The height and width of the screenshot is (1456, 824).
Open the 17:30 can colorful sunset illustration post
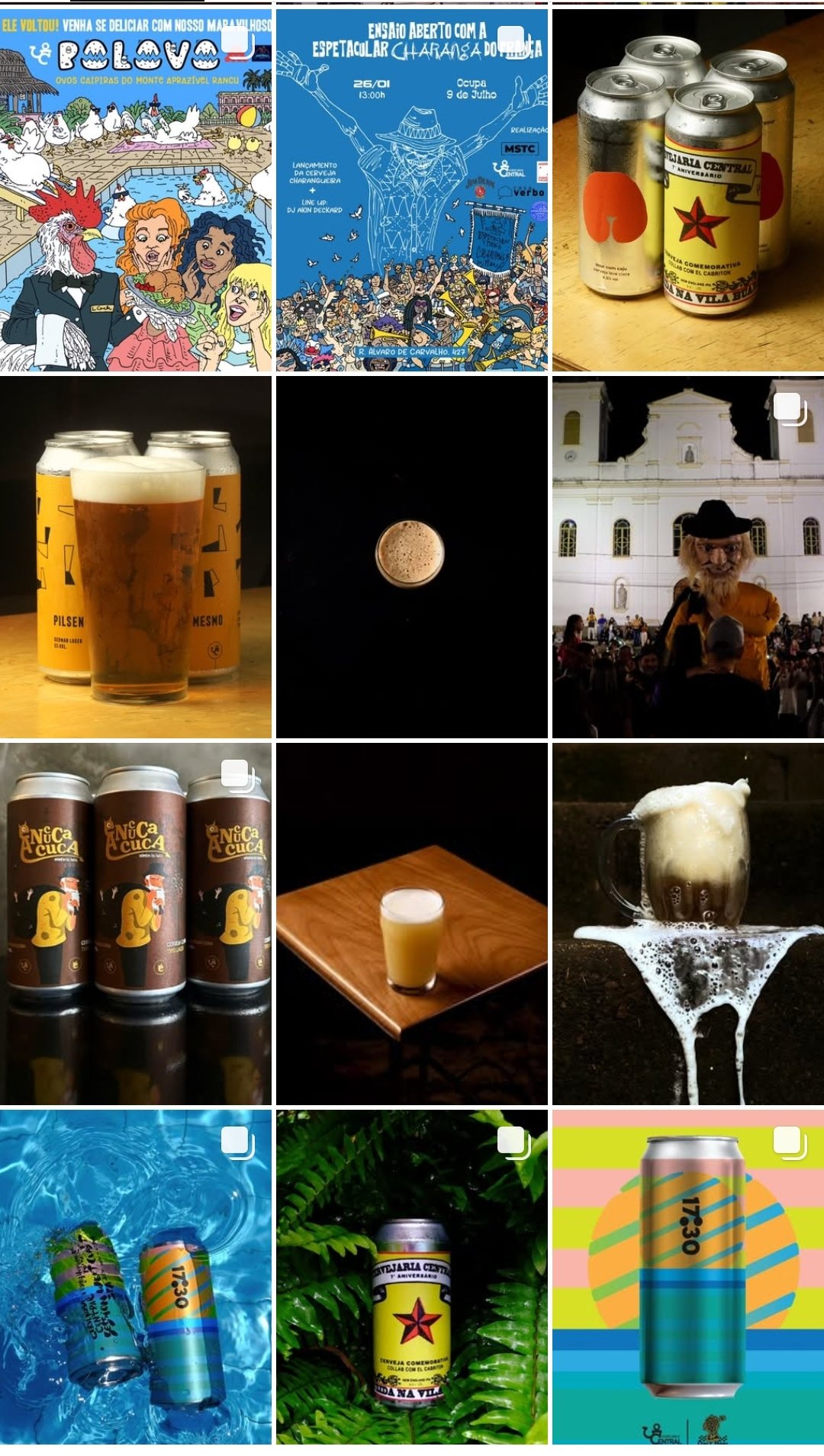[688, 1277]
